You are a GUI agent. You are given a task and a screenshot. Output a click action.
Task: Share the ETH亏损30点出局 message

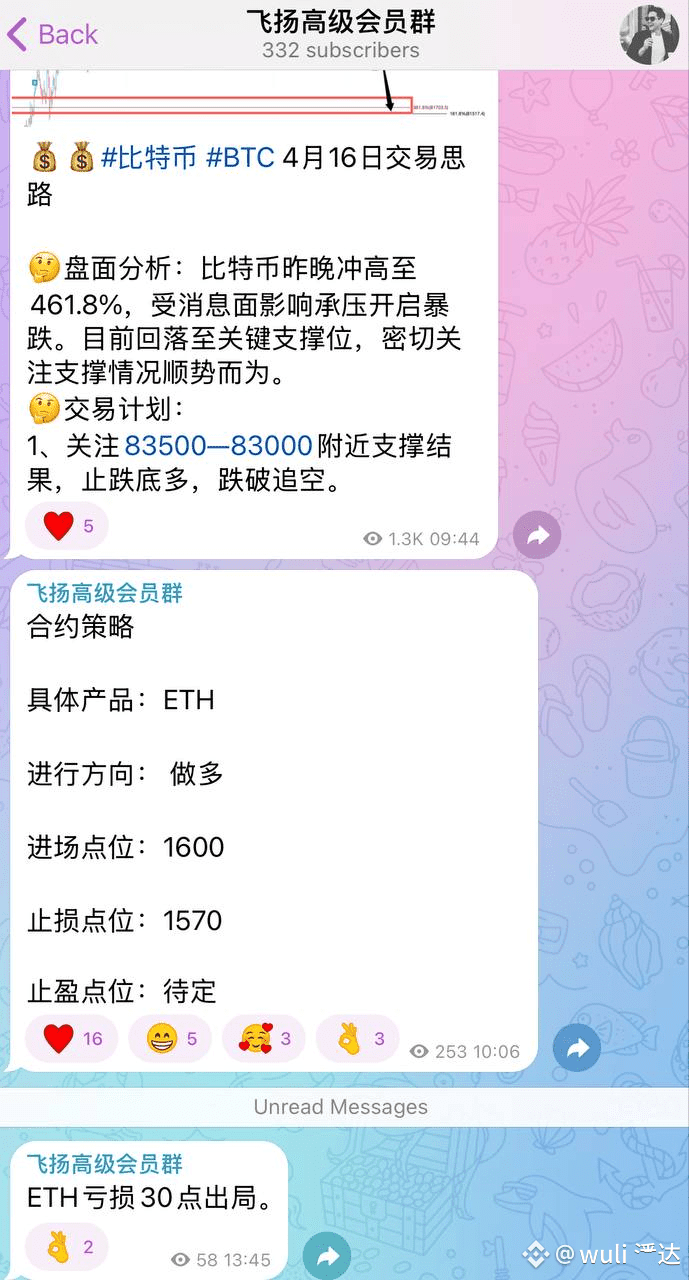point(327,1256)
